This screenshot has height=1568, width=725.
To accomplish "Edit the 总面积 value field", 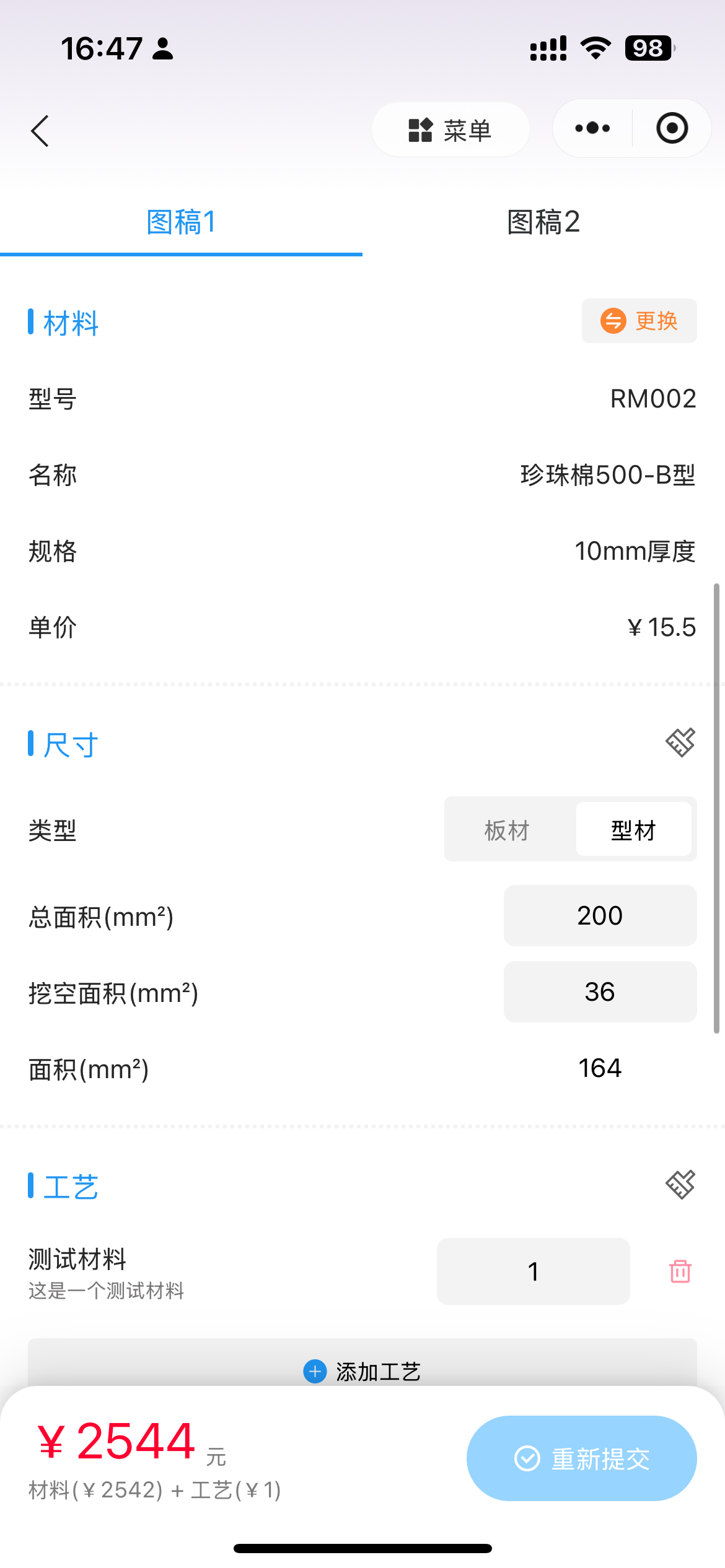I will pyautogui.click(x=600, y=915).
